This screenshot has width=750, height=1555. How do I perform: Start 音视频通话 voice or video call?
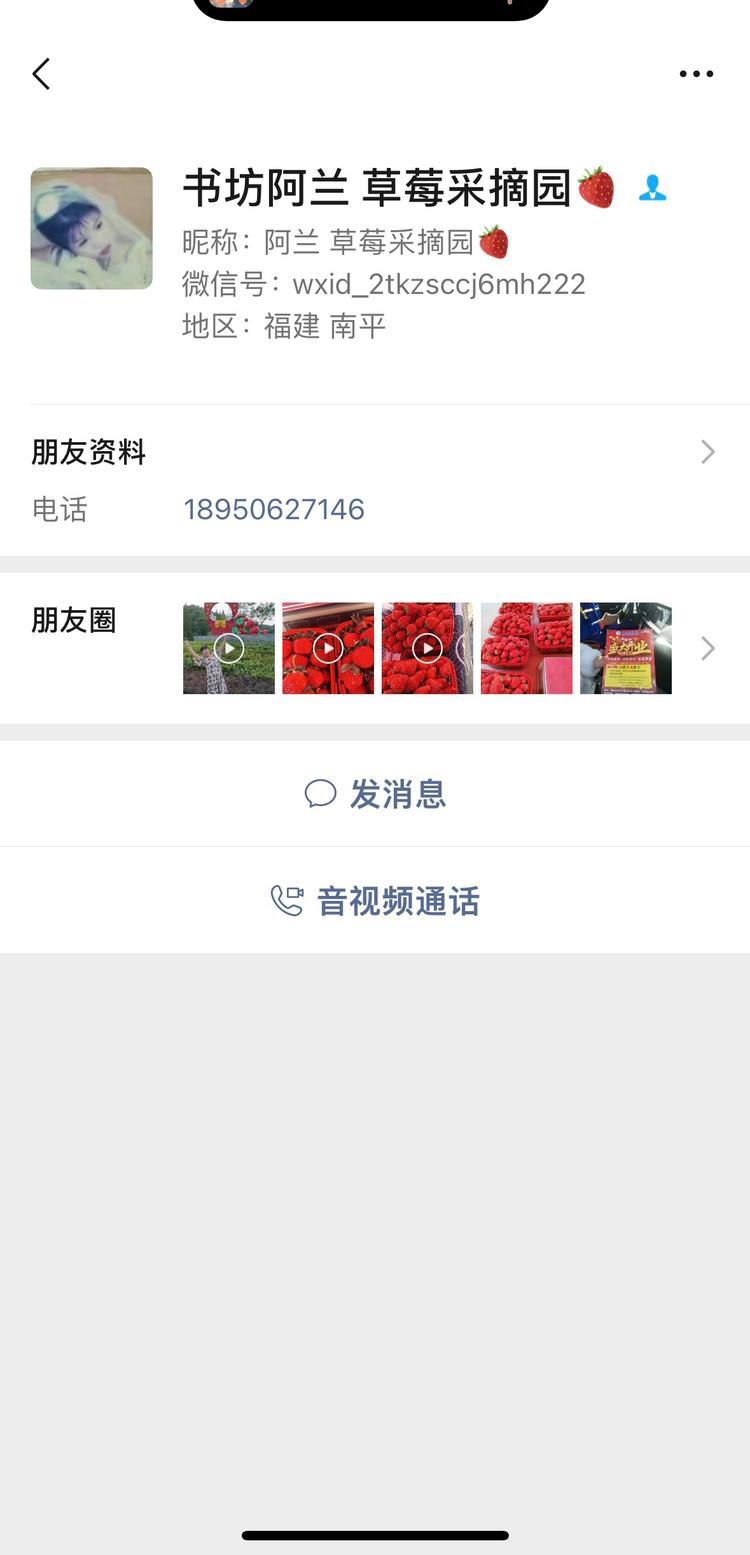tap(375, 901)
